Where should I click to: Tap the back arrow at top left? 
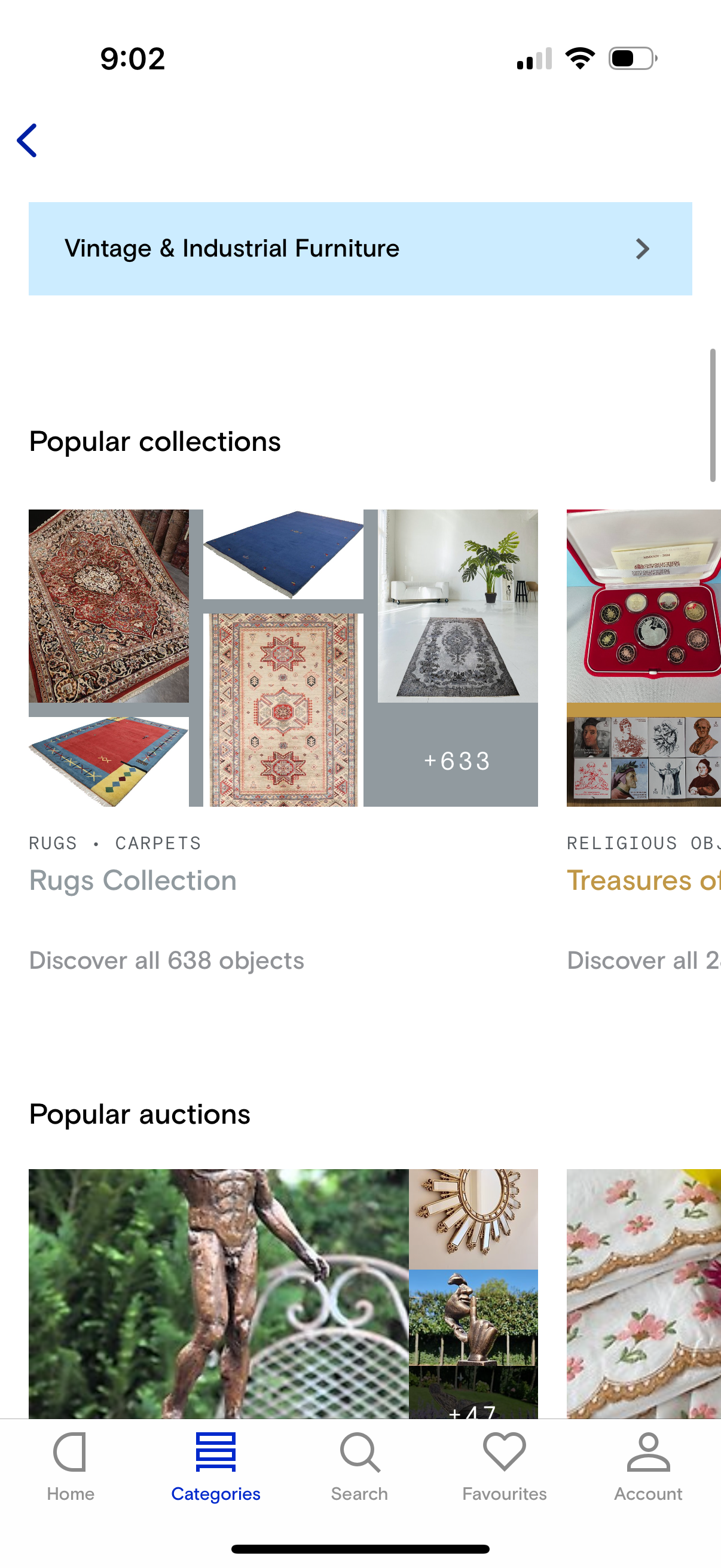coord(28,141)
